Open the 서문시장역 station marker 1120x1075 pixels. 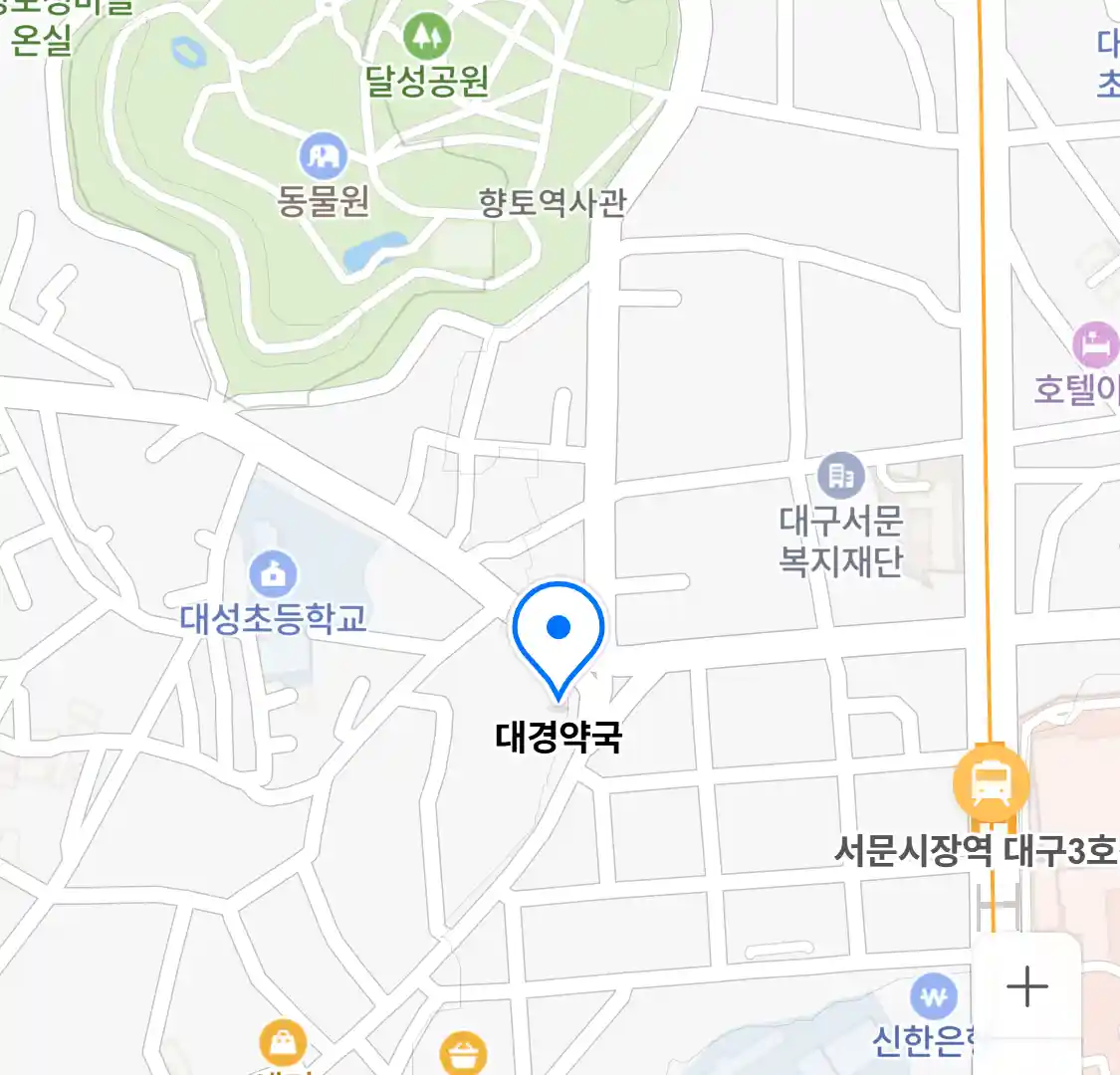click(990, 782)
